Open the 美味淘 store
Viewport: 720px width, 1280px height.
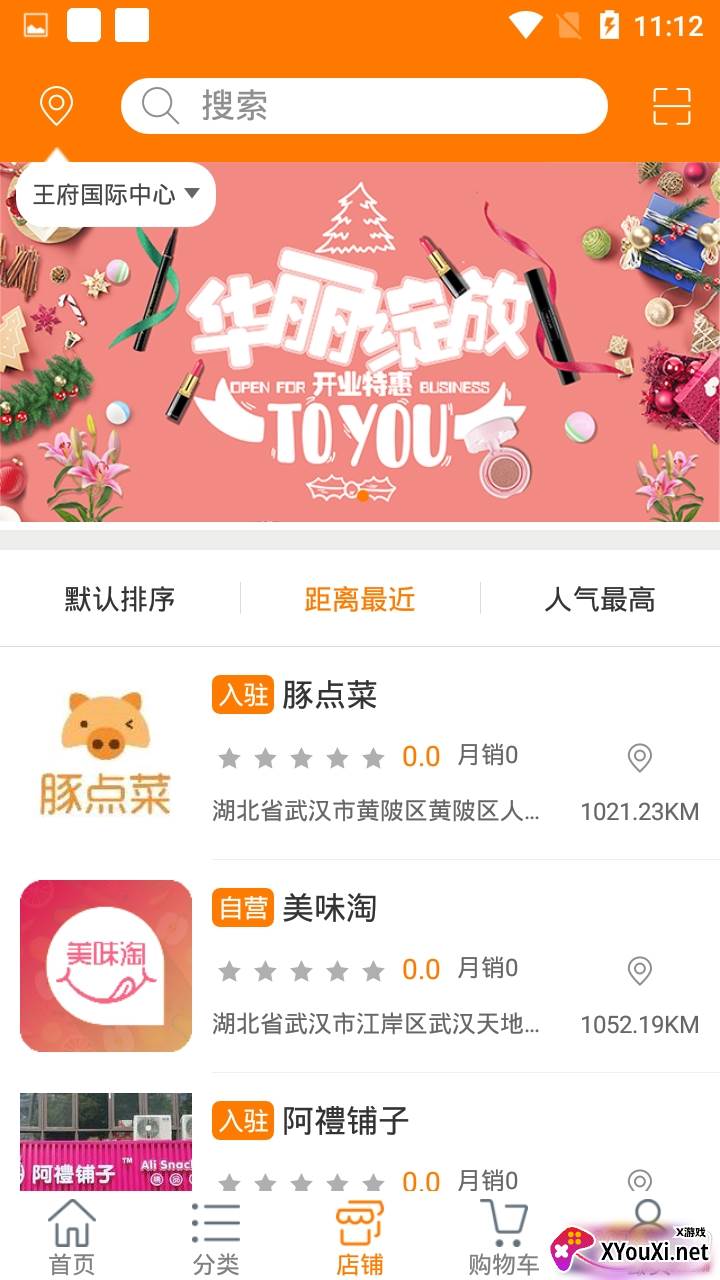(330, 908)
